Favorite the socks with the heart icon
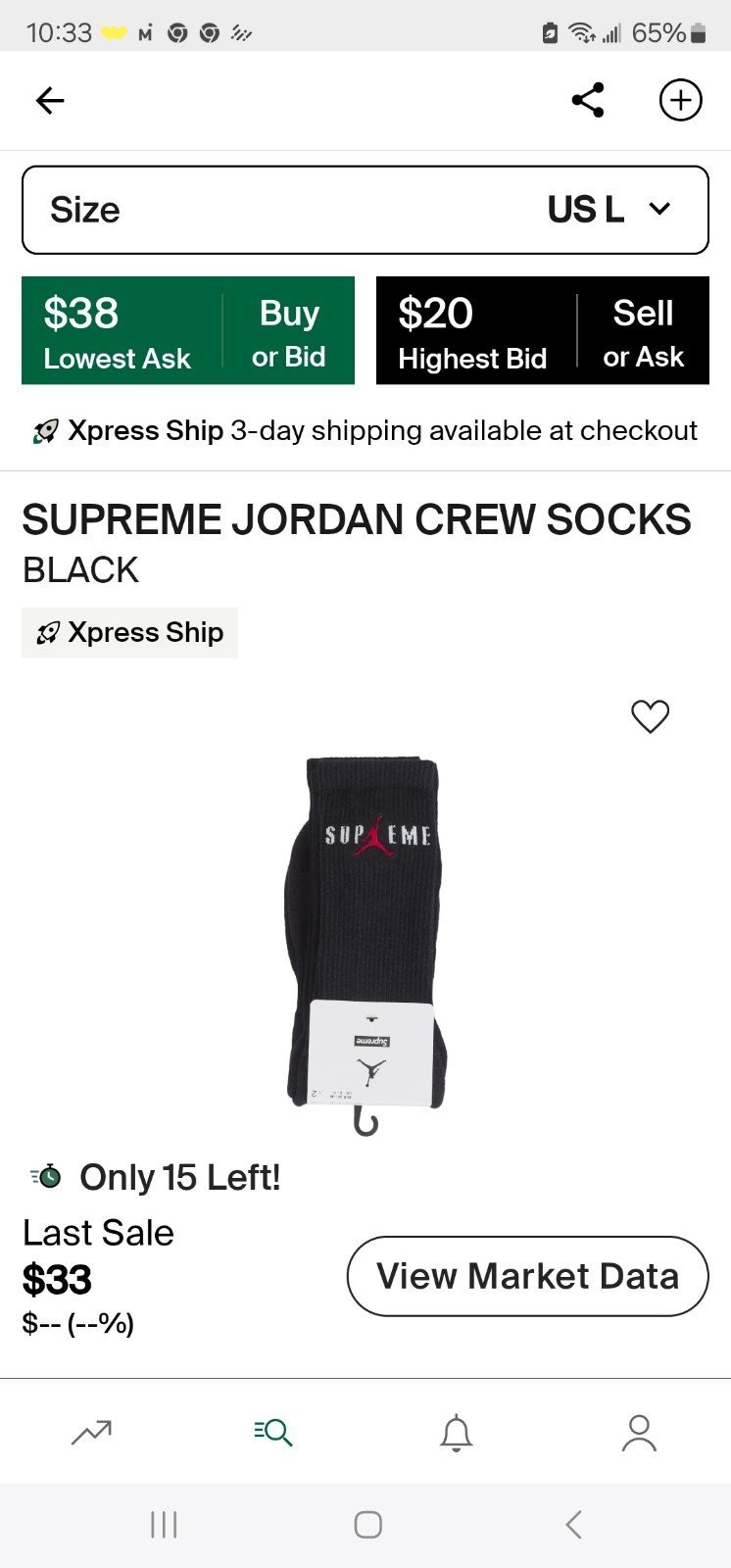This screenshot has height=1568, width=731. [650, 716]
